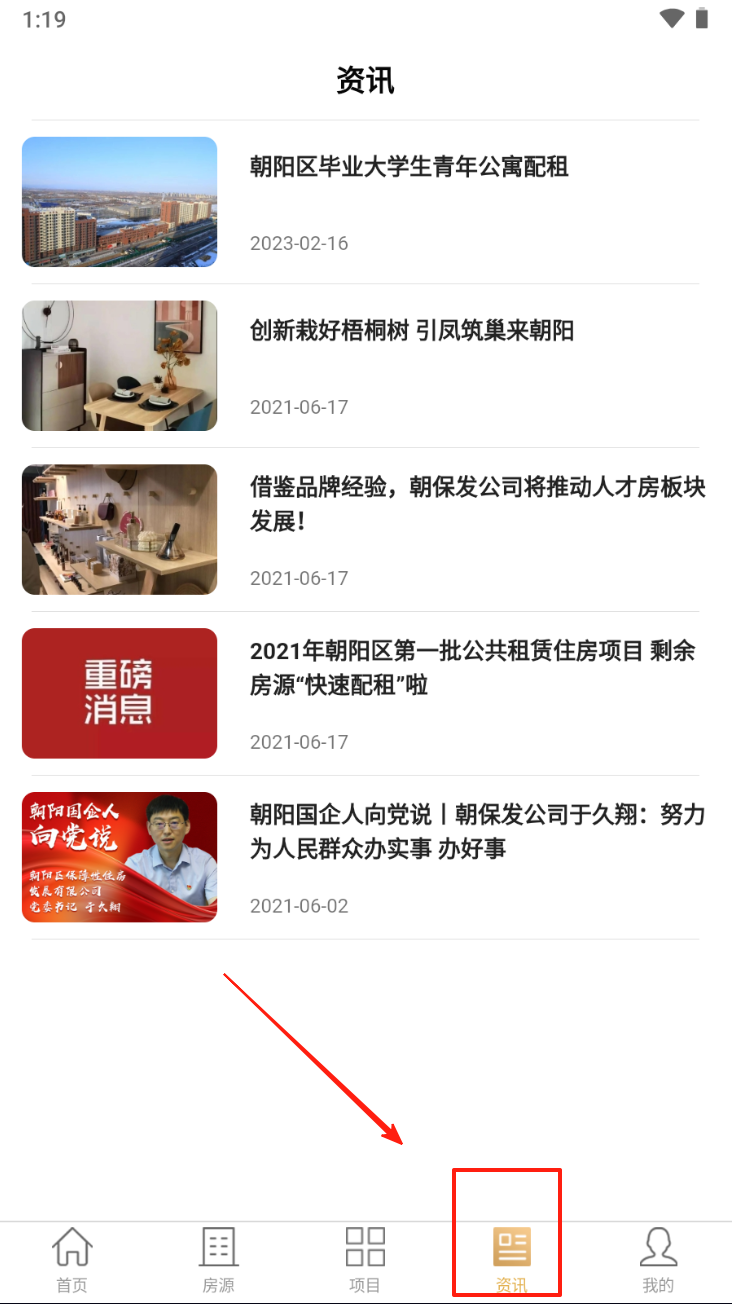The width and height of the screenshot is (732, 1304).
Task: Open article 创新栽好梧桐树 引凤筑巢来朝阳
Action: click(412, 331)
